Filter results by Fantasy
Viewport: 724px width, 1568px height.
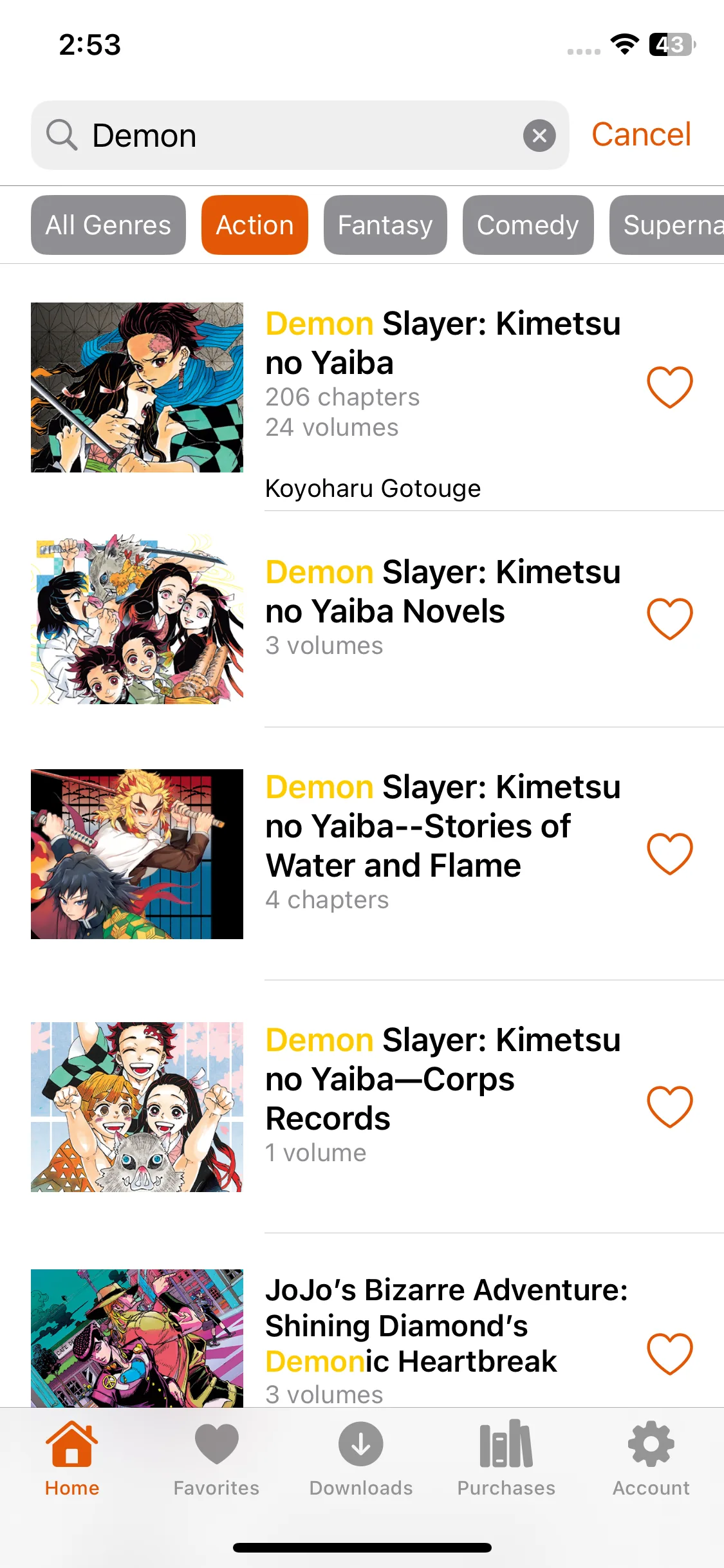pos(385,225)
